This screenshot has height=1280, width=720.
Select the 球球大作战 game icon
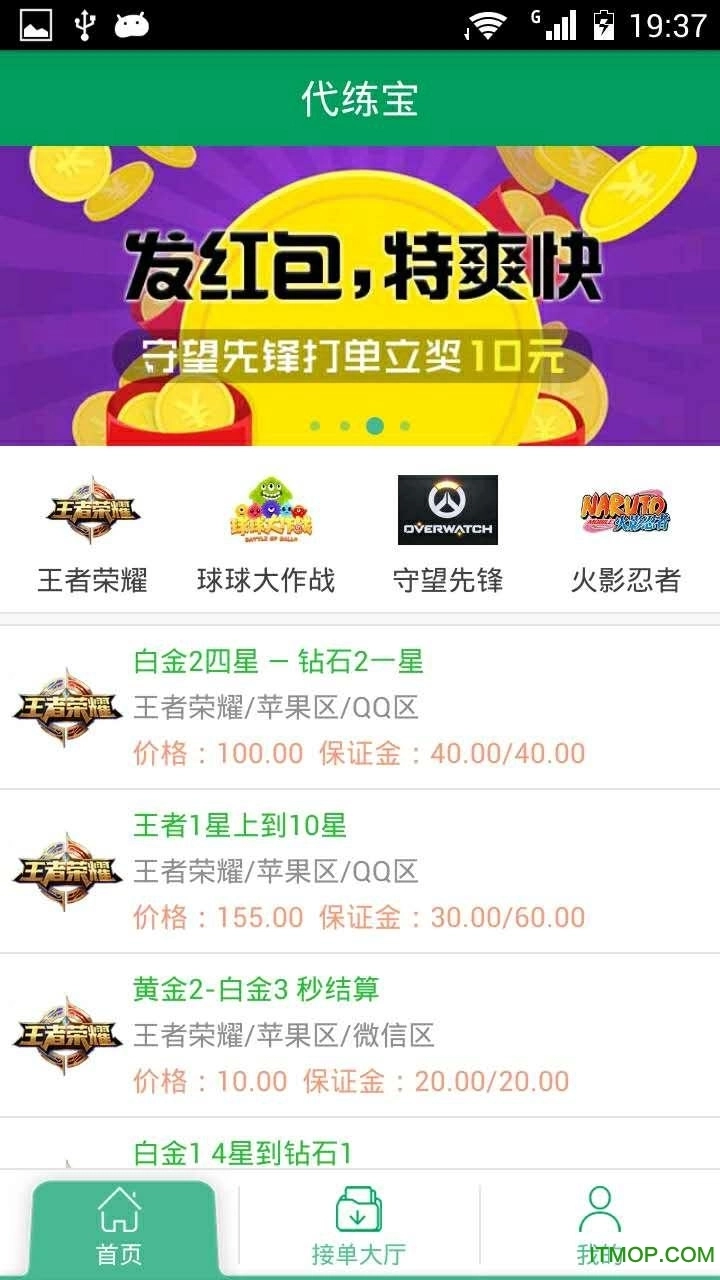[x=272, y=510]
